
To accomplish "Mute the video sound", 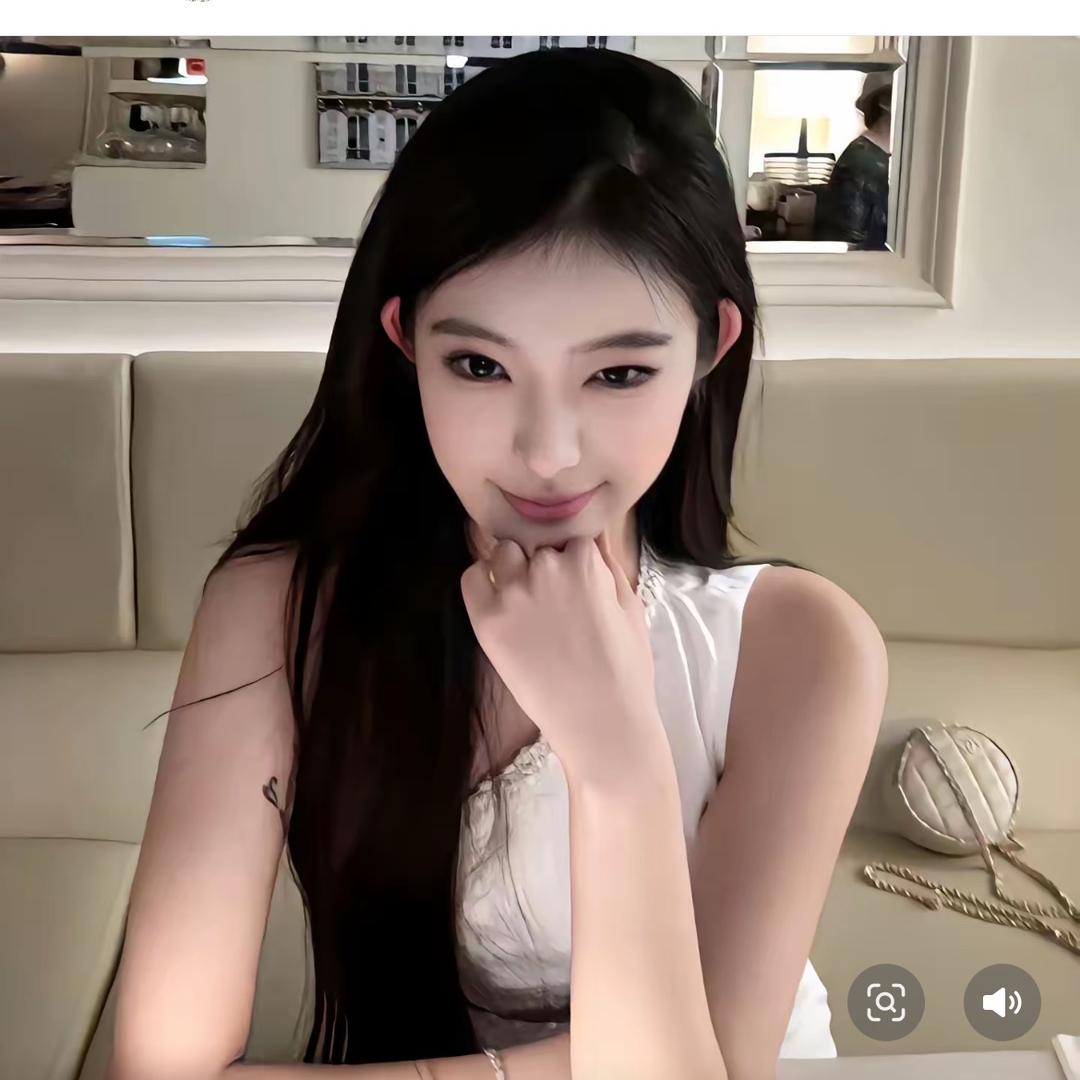I will point(1002,1002).
